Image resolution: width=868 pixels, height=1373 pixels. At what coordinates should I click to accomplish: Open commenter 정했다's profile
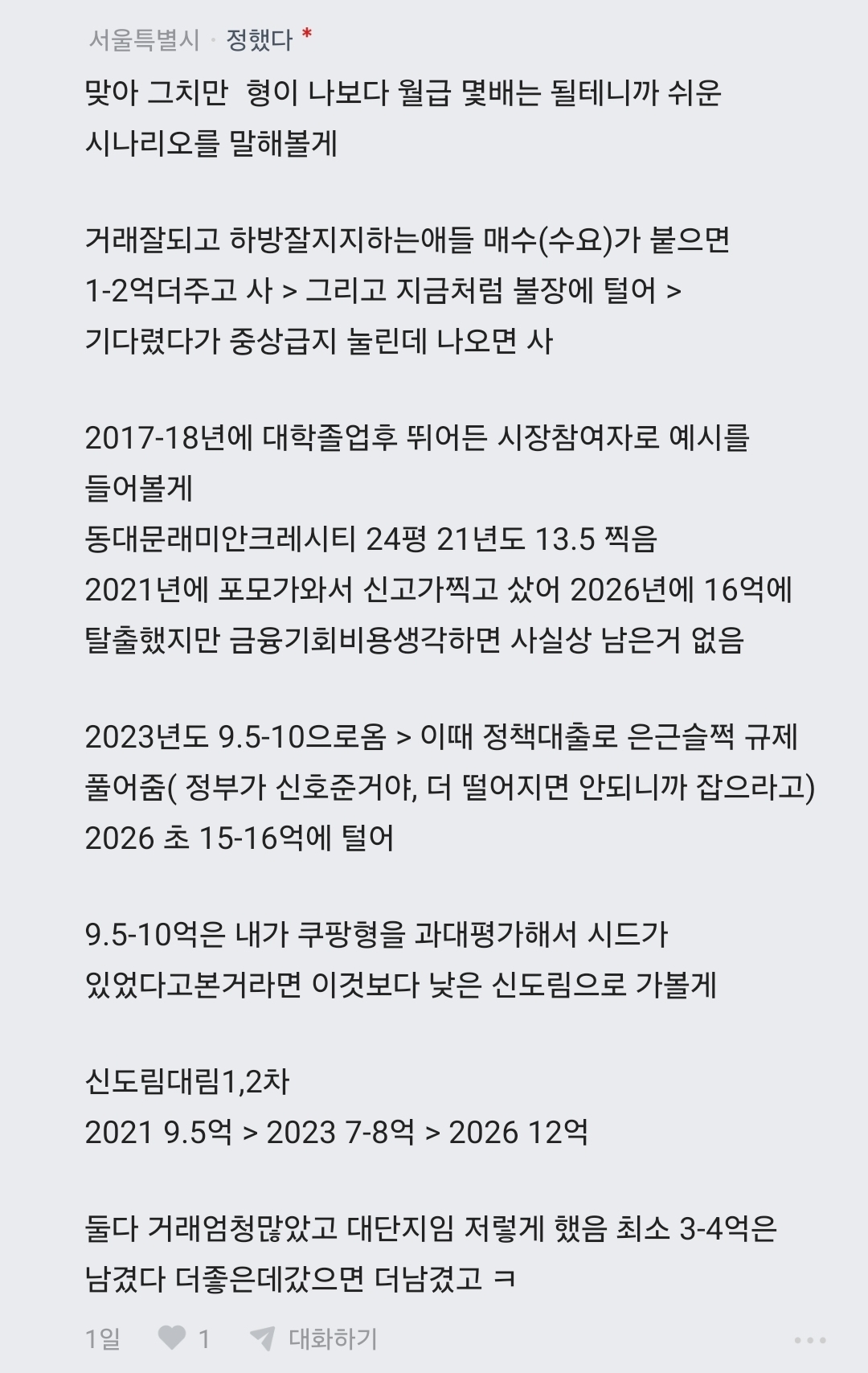pyautogui.click(x=259, y=39)
